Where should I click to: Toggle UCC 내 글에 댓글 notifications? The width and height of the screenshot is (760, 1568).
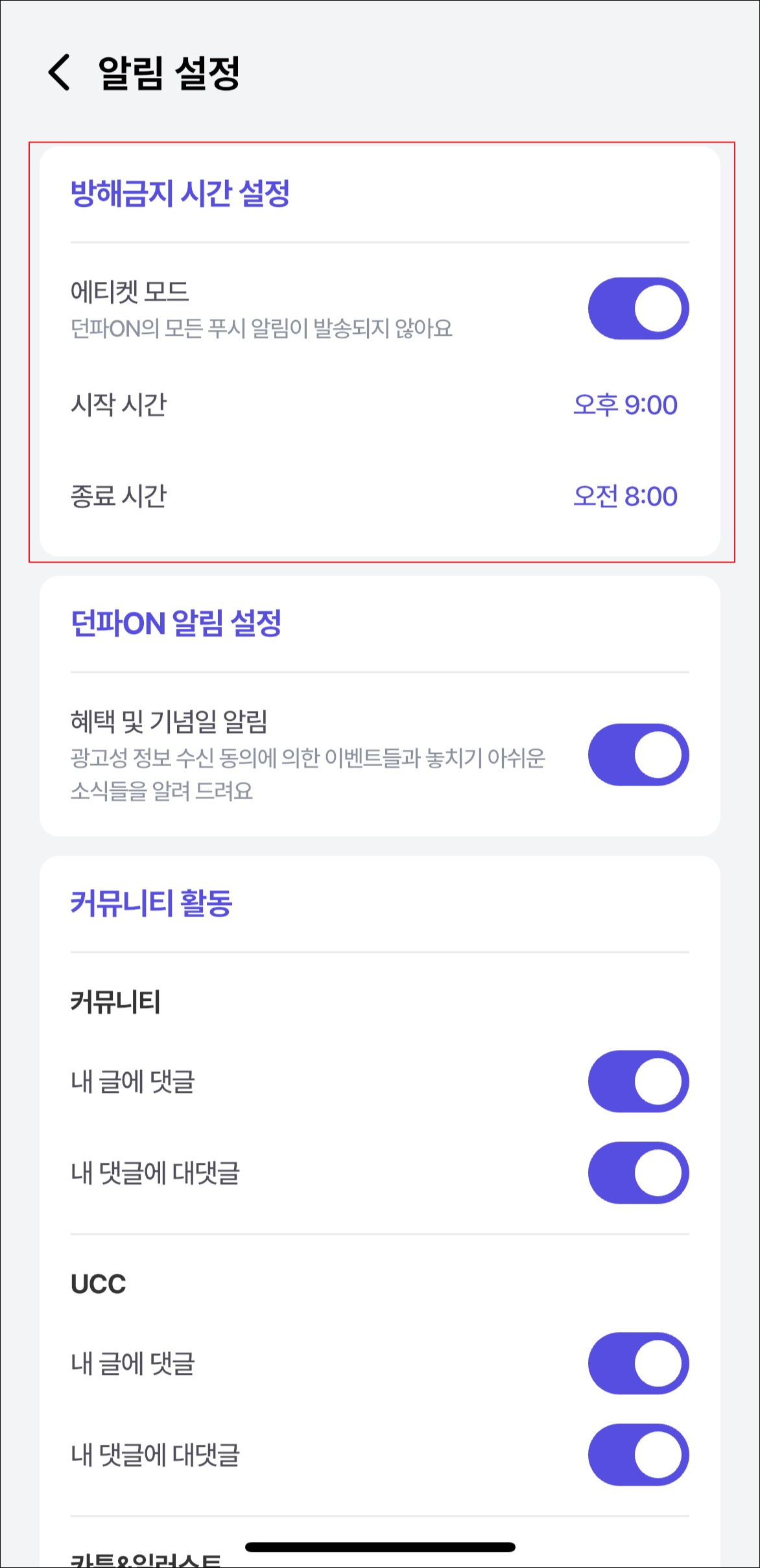(x=638, y=1364)
